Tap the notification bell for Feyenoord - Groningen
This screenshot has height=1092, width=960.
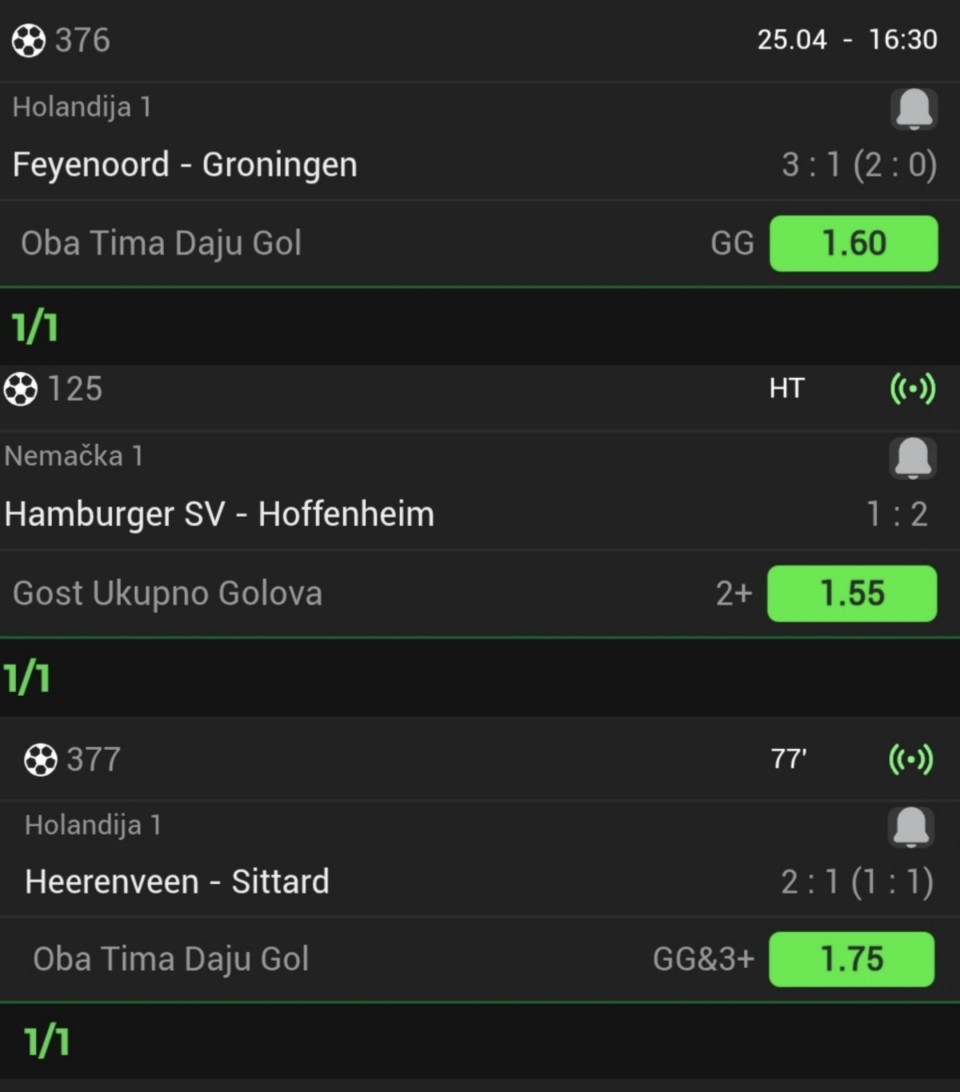tap(914, 109)
